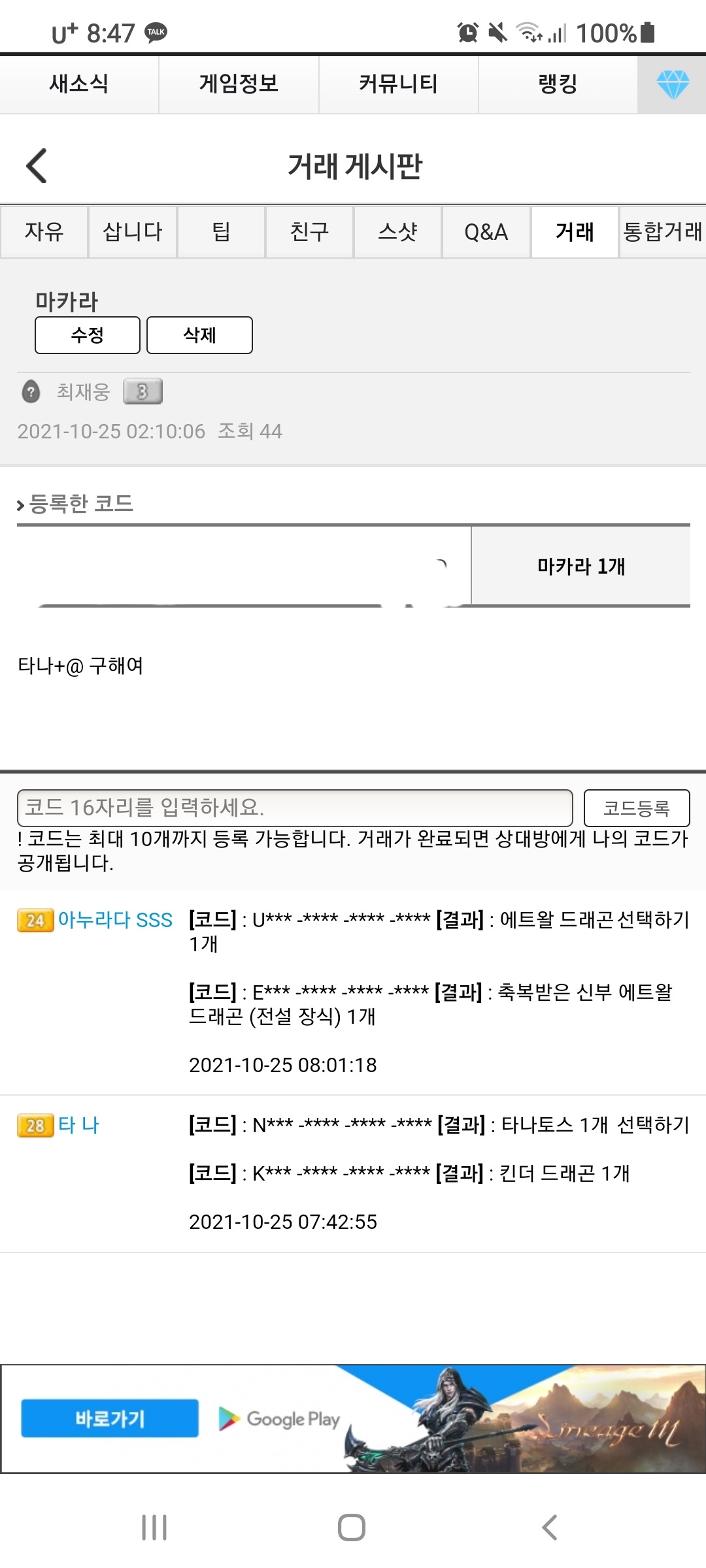Select the 친구 board tab
Screen dimensions: 706x1568
click(x=309, y=232)
